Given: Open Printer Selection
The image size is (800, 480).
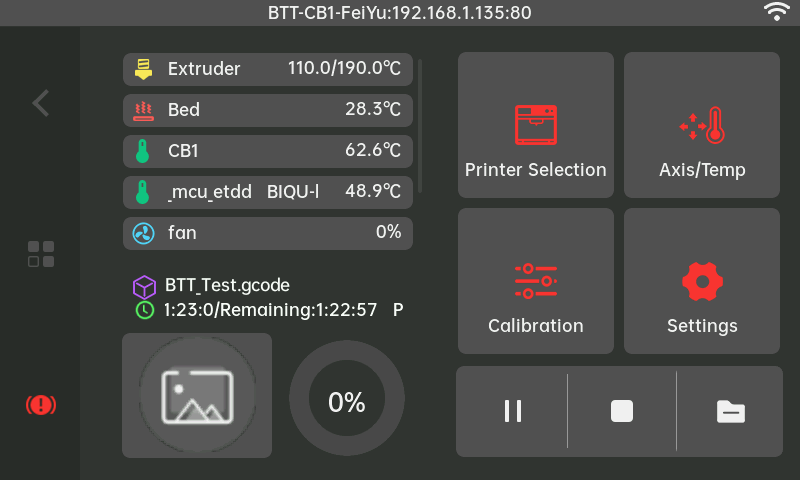Looking at the screenshot, I should point(535,125).
